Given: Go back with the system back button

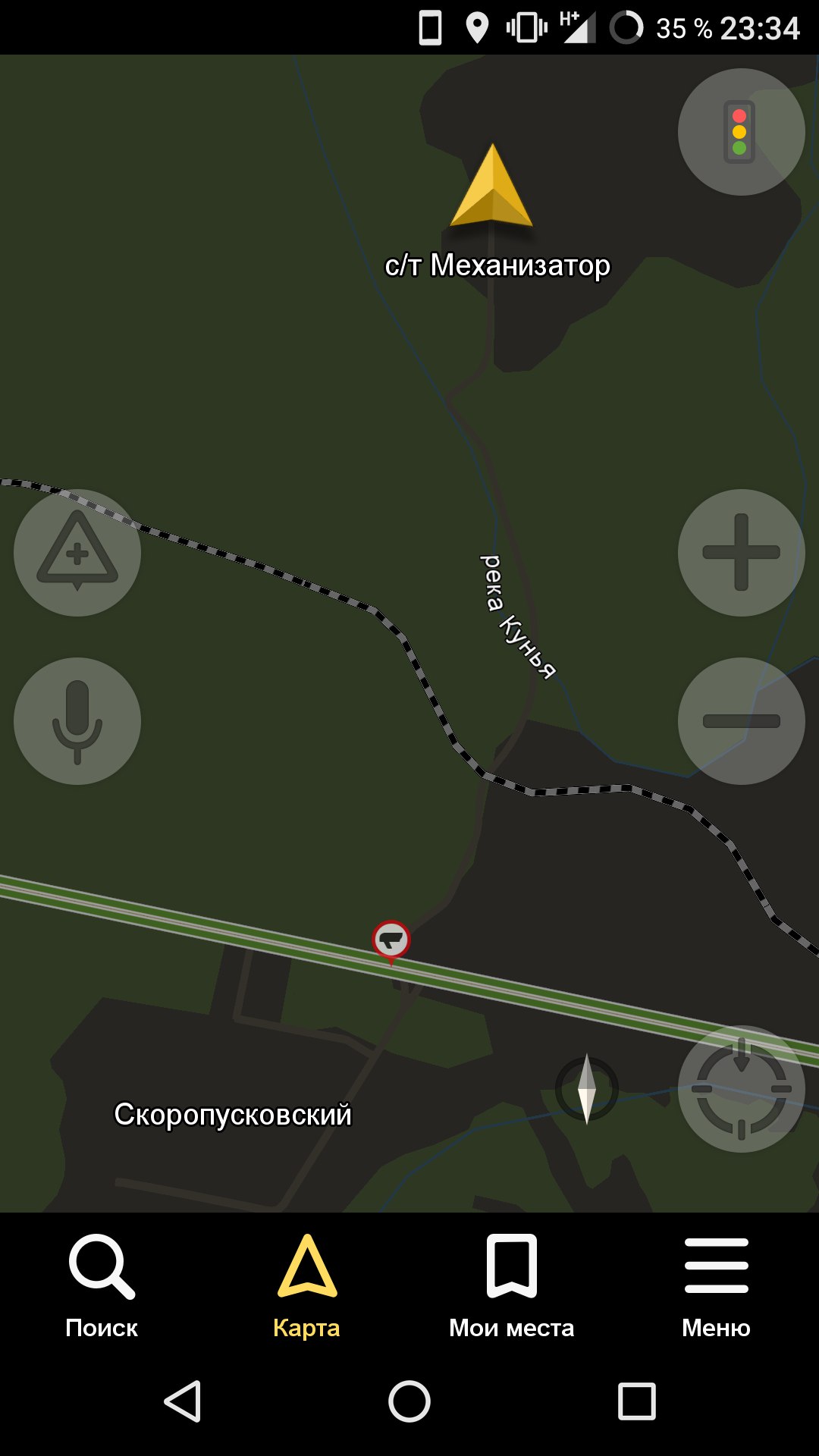Looking at the screenshot, I should pyautogui.click(x=183, y=1401).
